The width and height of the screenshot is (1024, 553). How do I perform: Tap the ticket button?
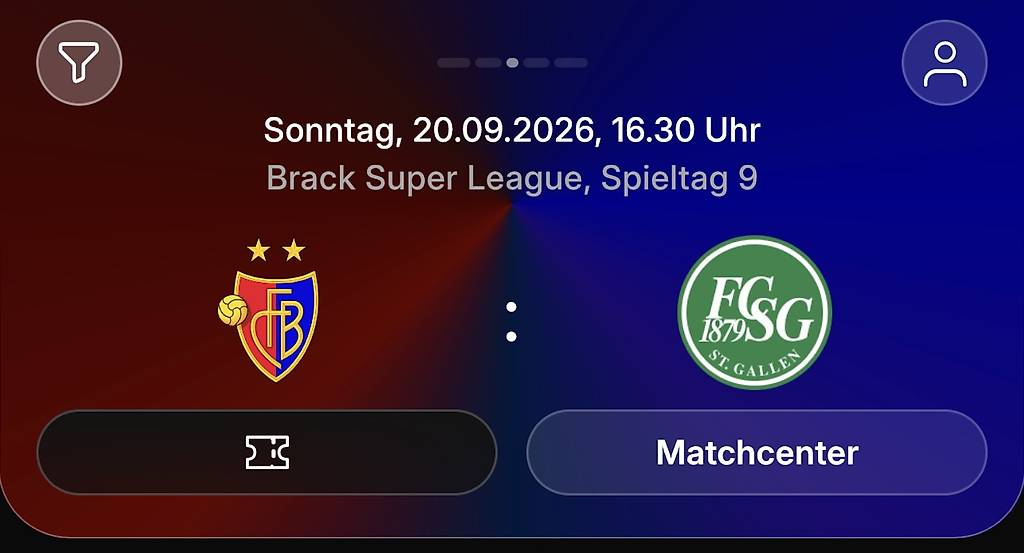tap(267, 452)
